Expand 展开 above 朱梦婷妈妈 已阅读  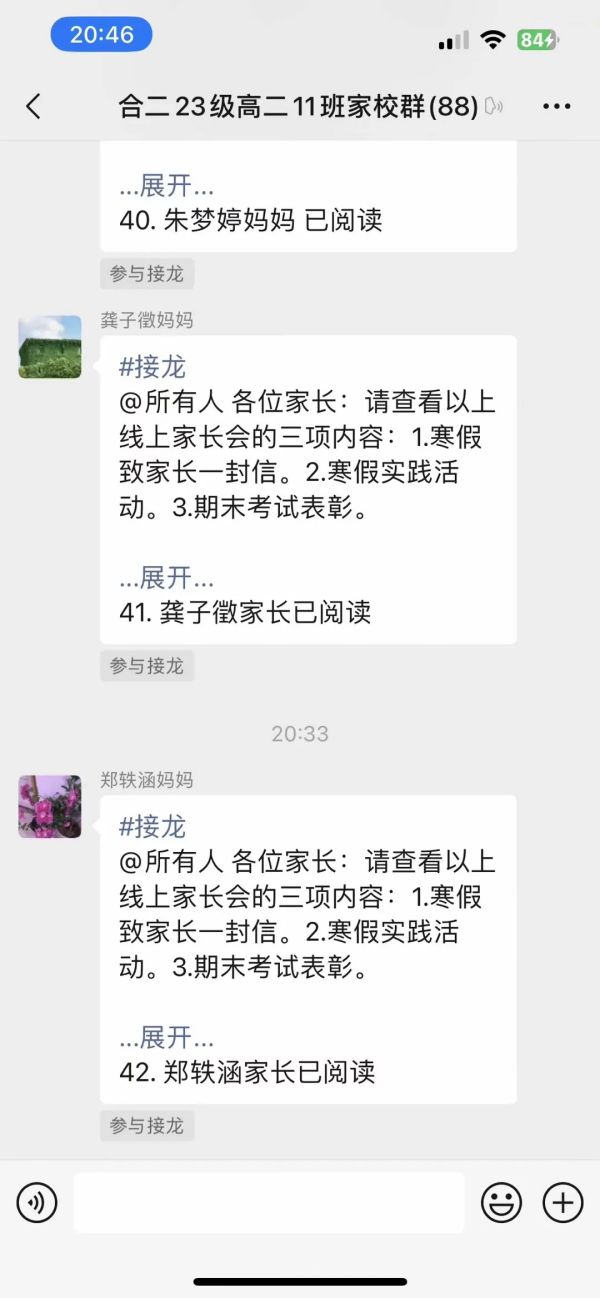click(167, 186)
